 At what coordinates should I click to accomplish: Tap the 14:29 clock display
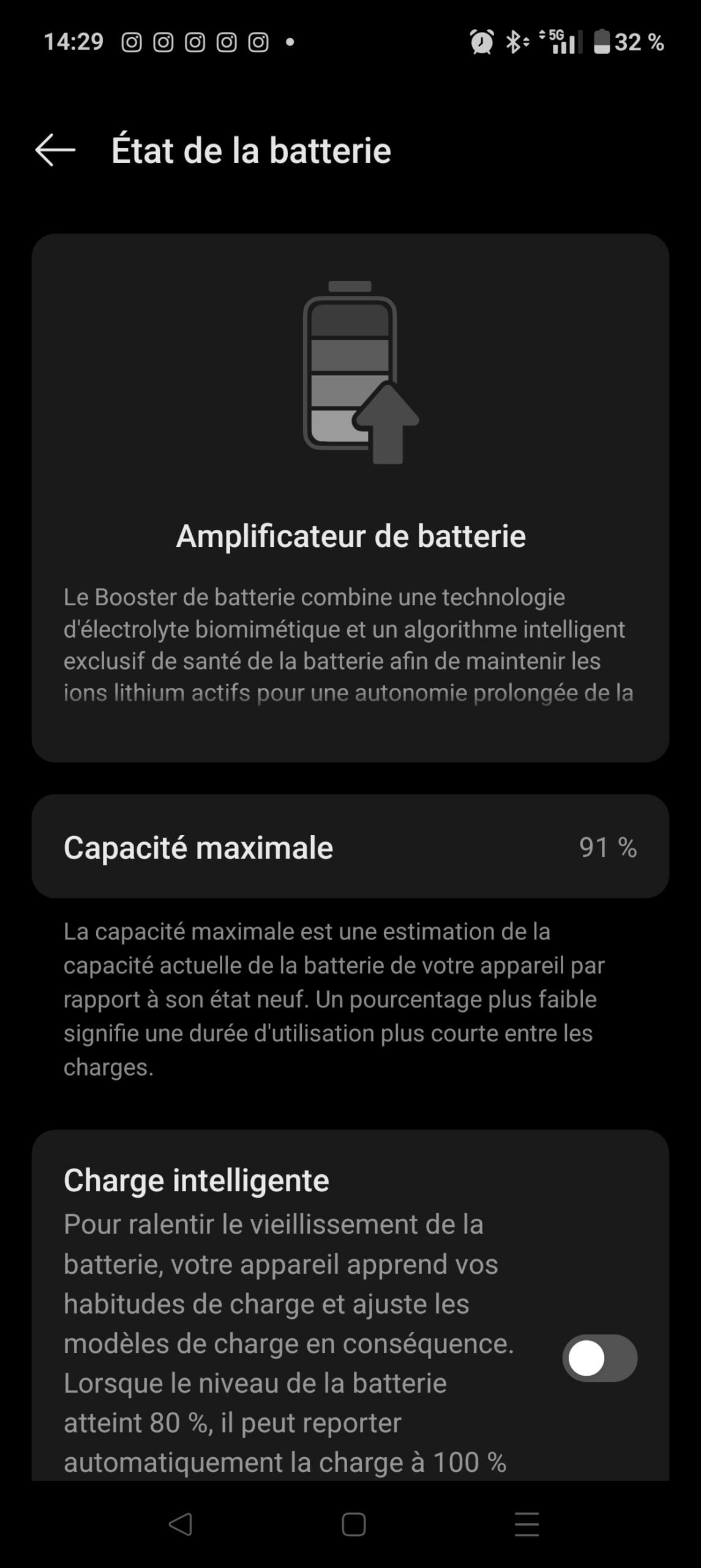73,41
